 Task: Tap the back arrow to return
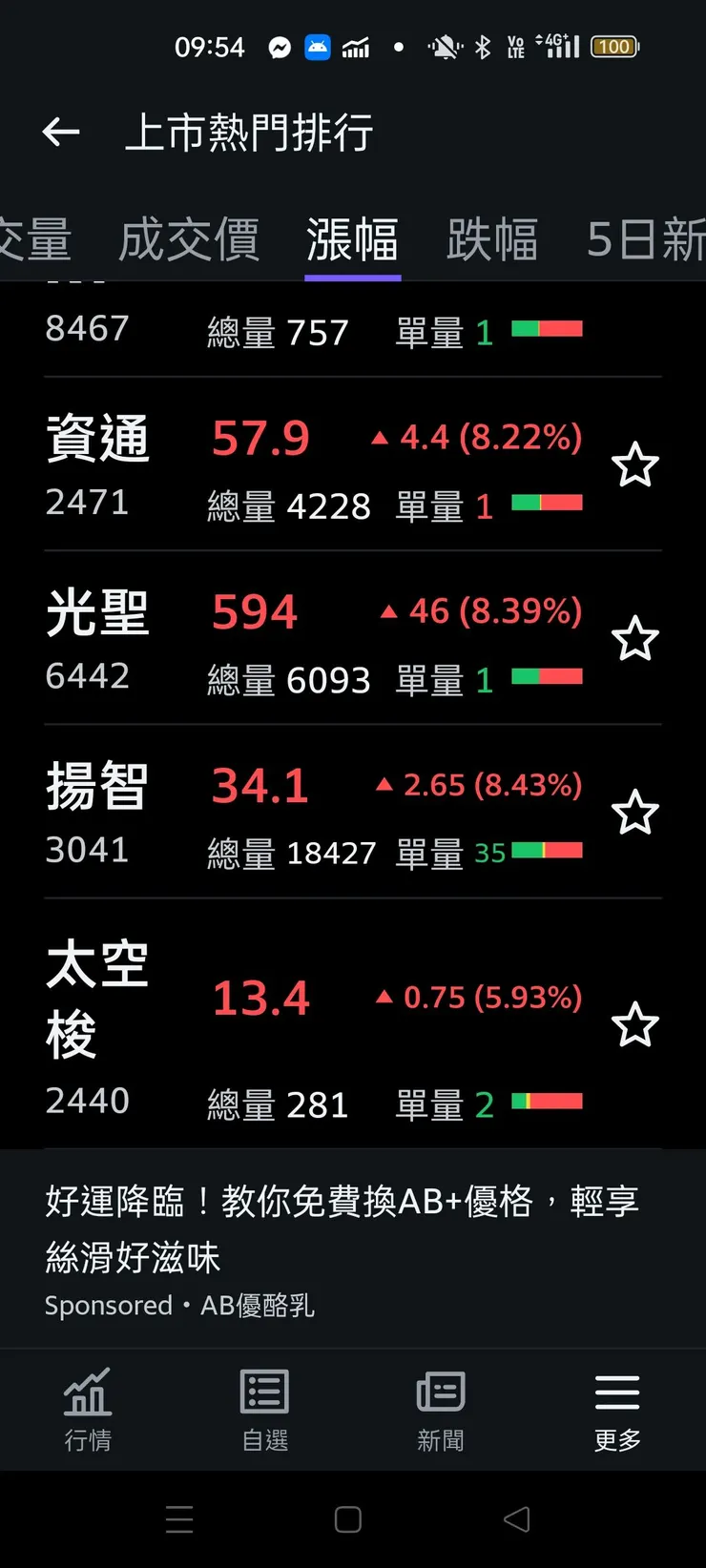pos(61,134)
